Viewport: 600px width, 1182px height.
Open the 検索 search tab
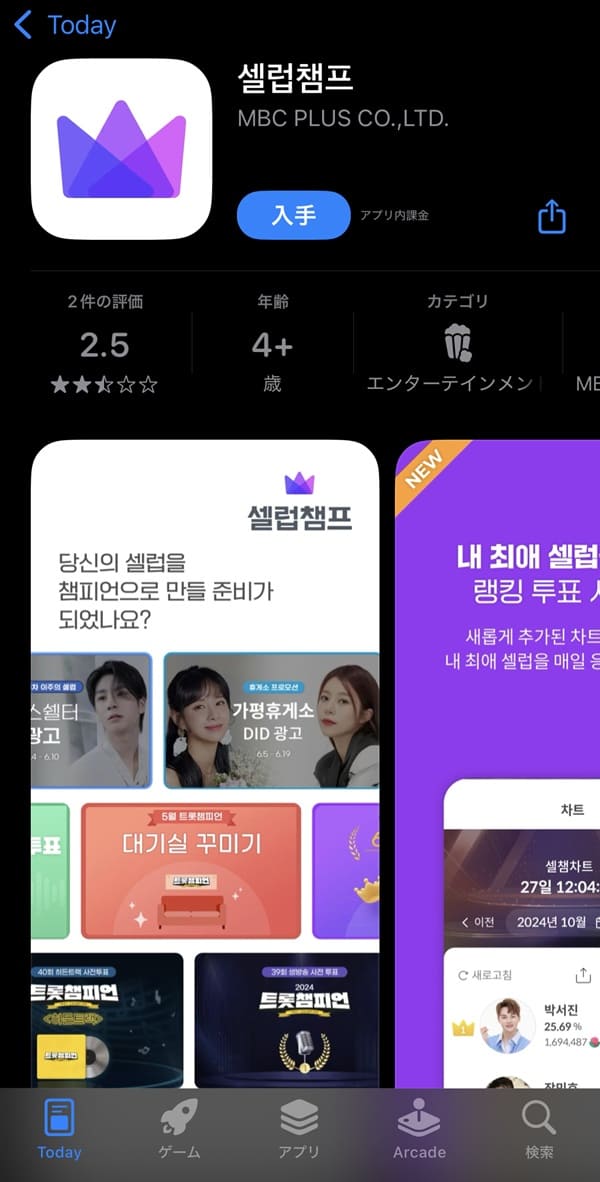pos(539,1130)
